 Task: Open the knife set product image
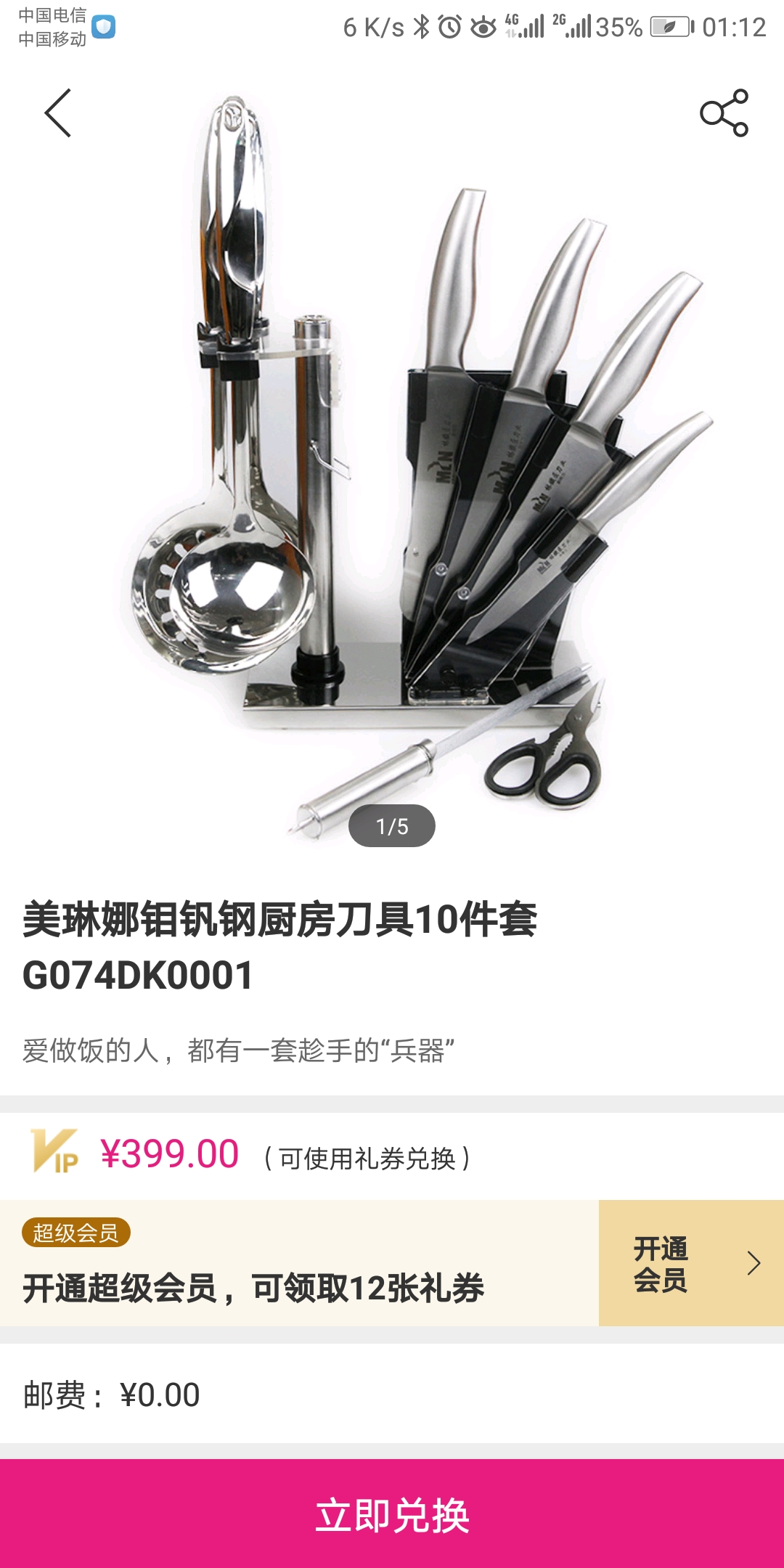(x=392, y=465)
